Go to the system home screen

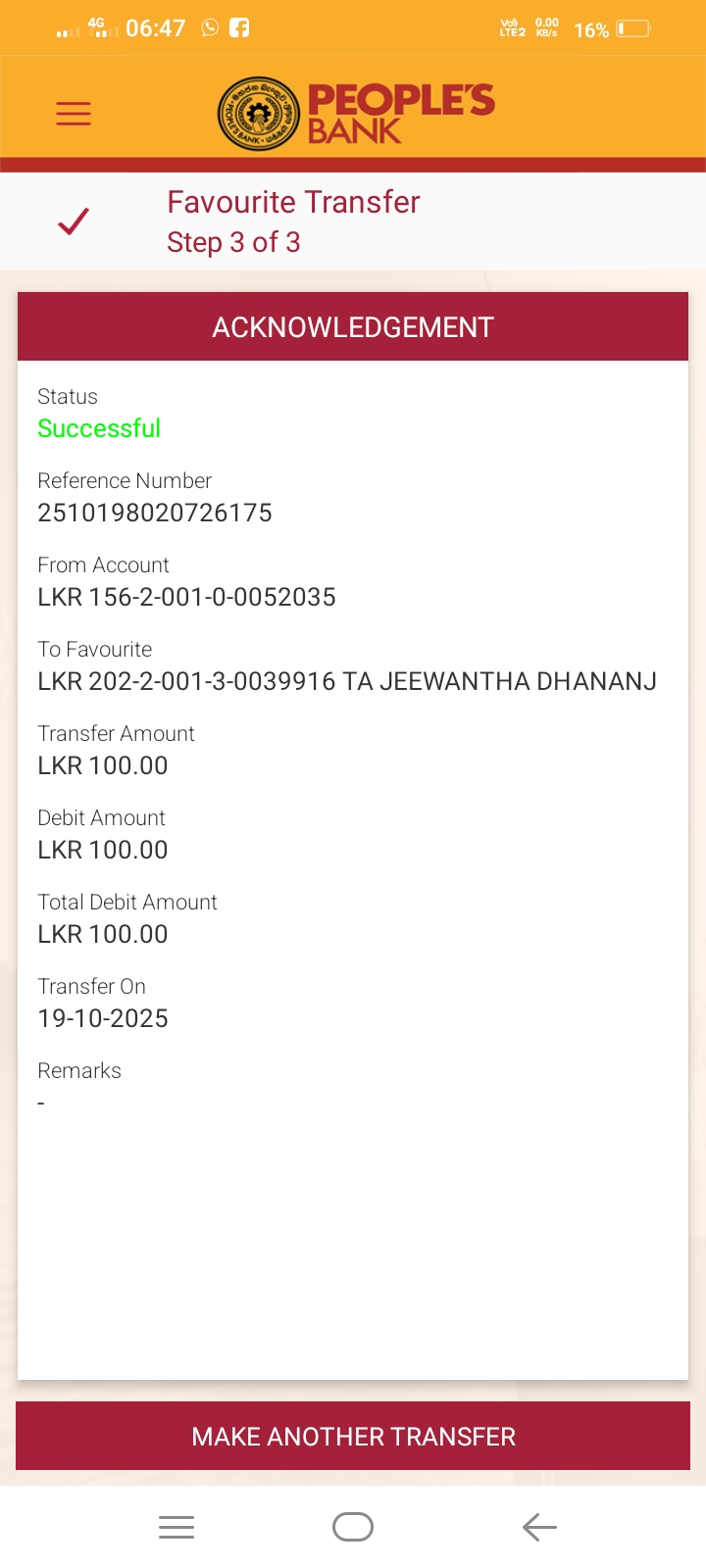pyautogui.click(x=353, y=1527)
